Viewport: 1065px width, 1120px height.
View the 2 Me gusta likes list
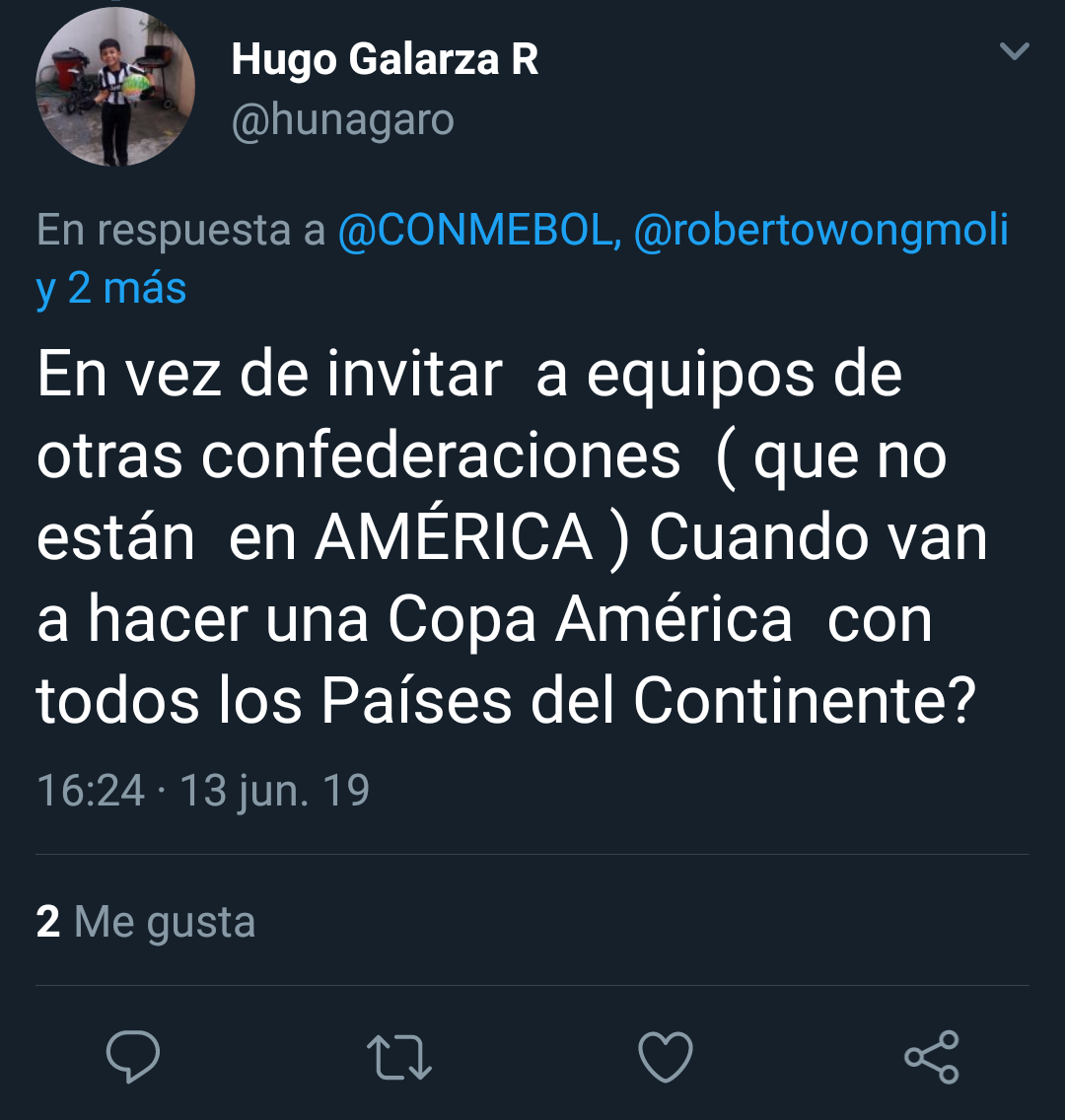click(146, 922)
